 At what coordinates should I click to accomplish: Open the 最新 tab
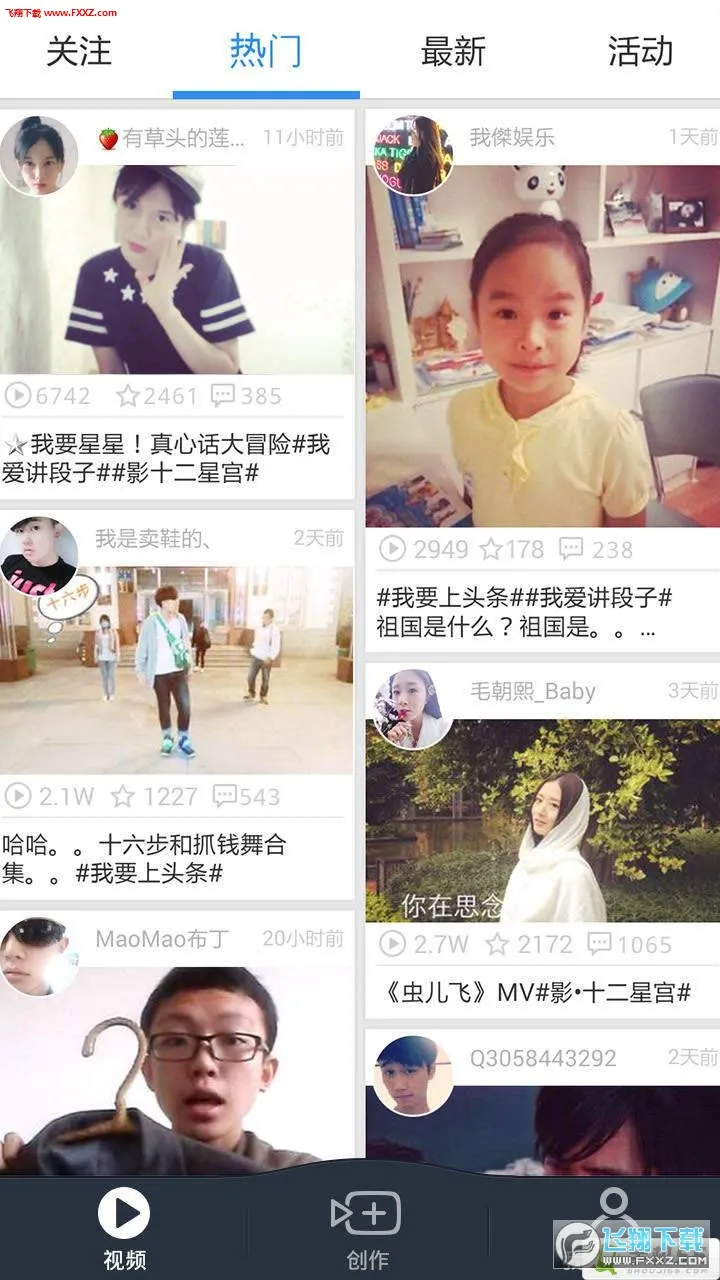[x=453, y=51]
